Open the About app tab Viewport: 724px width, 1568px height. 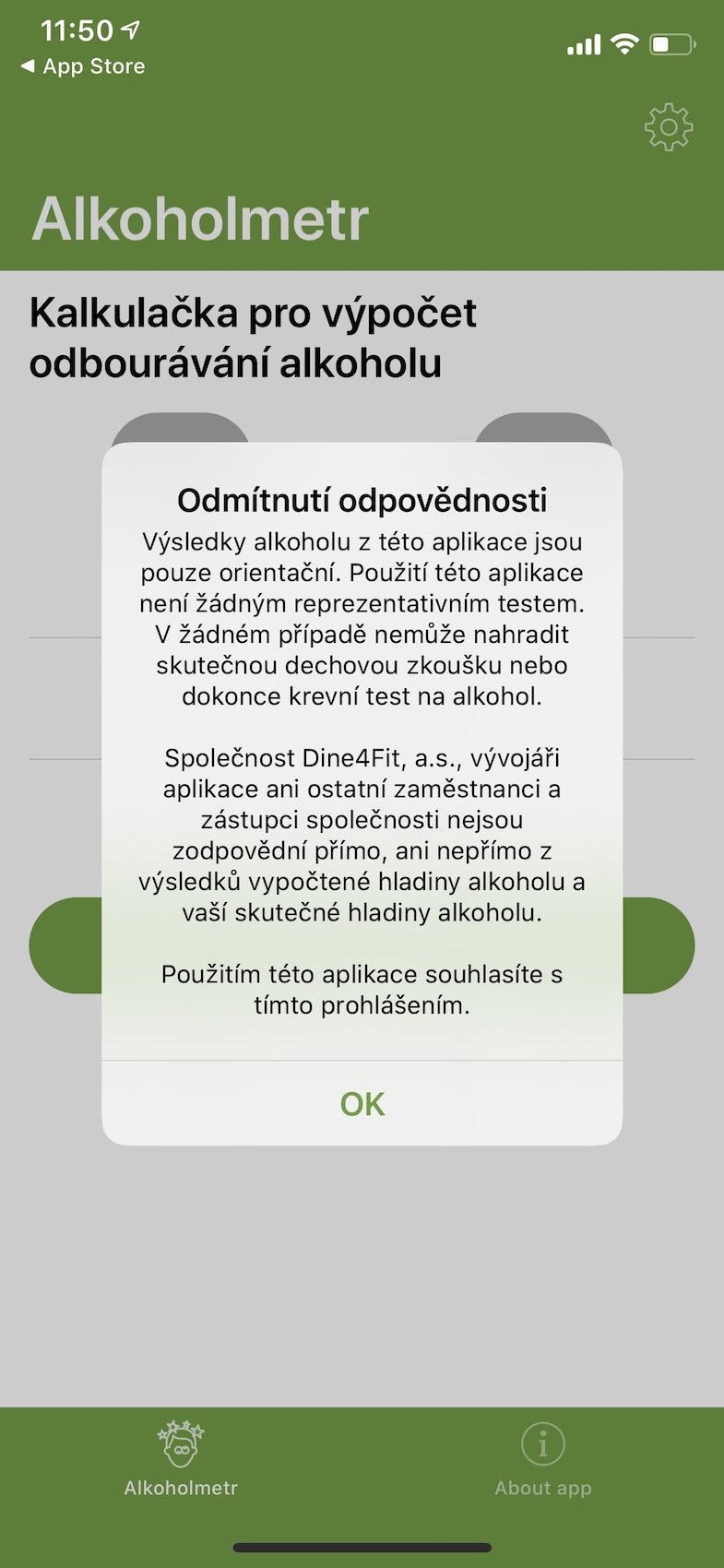coord(542,1457)
